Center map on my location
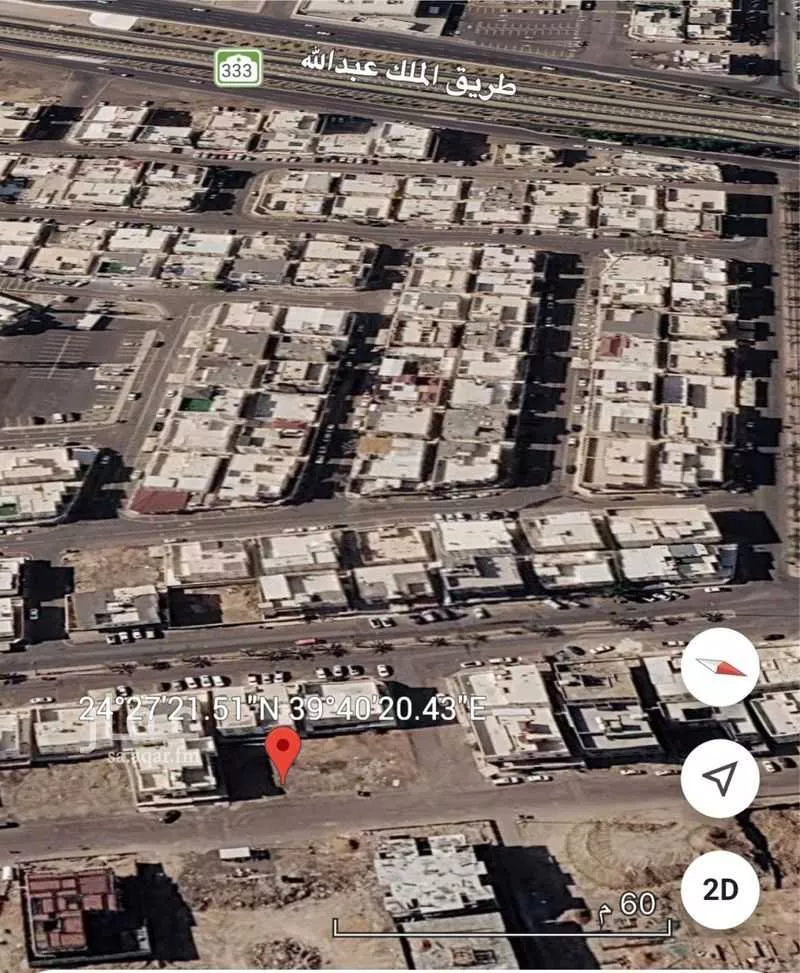 720,778
